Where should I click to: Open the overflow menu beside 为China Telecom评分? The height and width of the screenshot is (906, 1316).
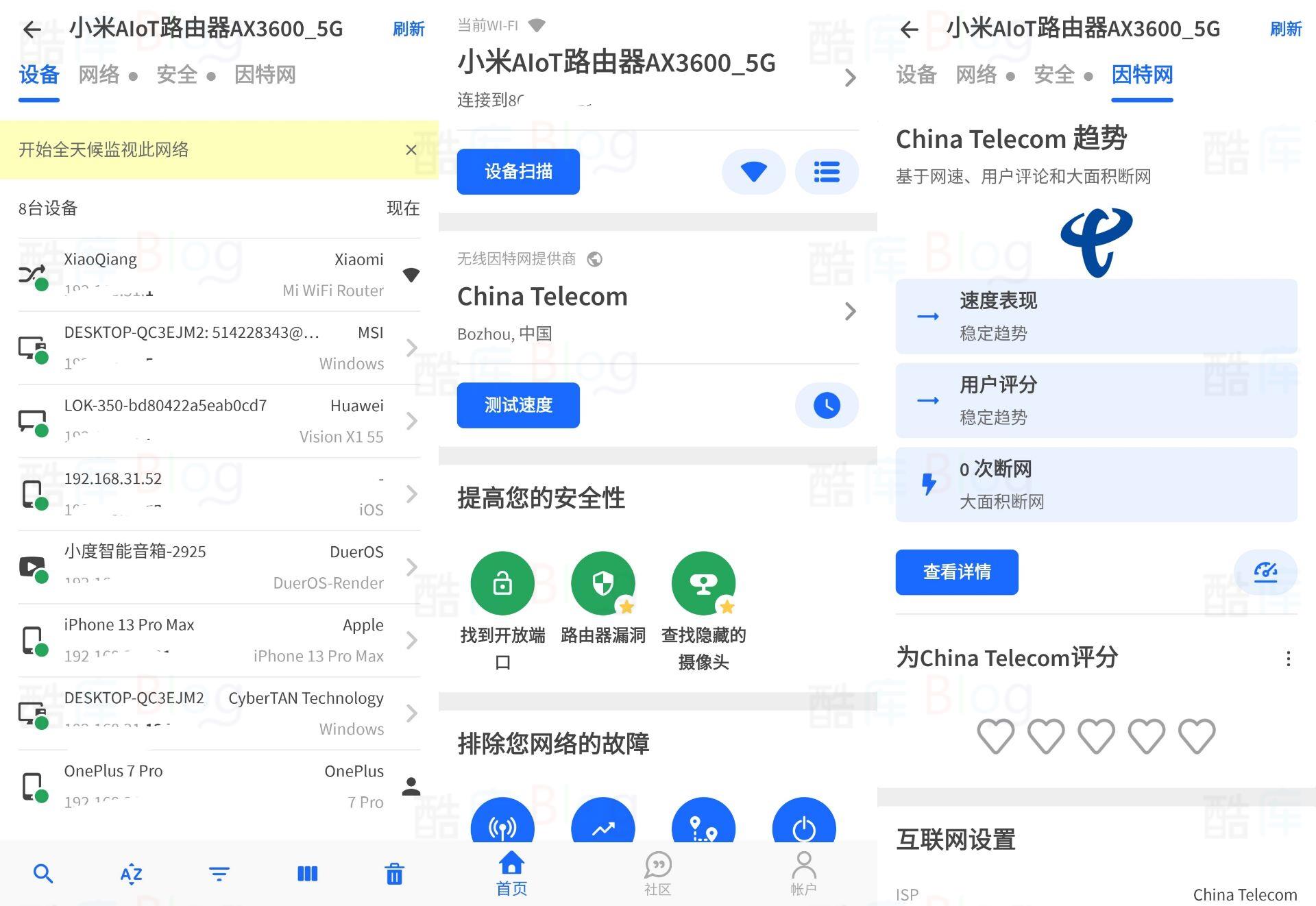1289,659
